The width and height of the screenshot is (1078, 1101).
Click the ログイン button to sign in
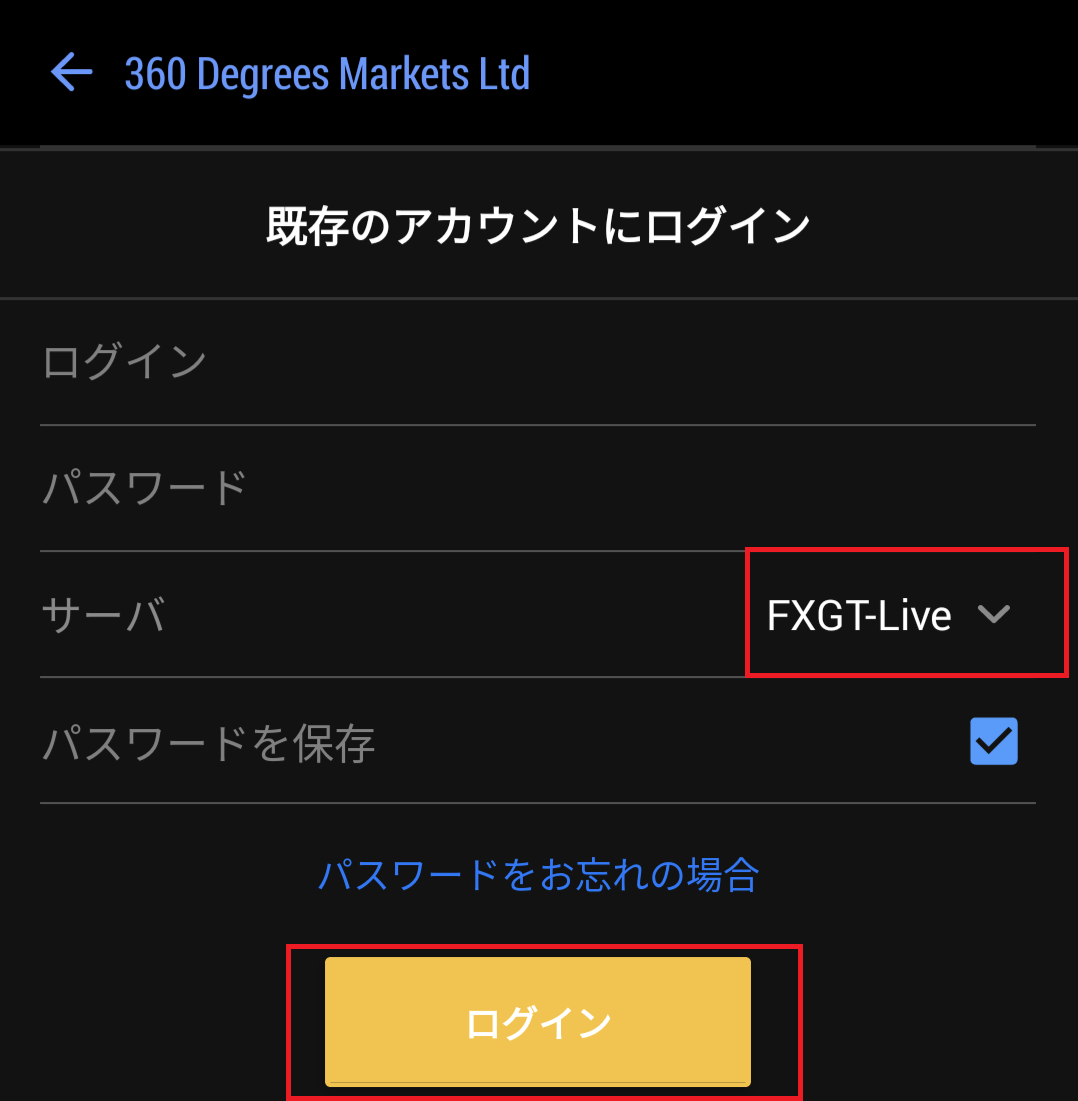tap(538, 1022)
